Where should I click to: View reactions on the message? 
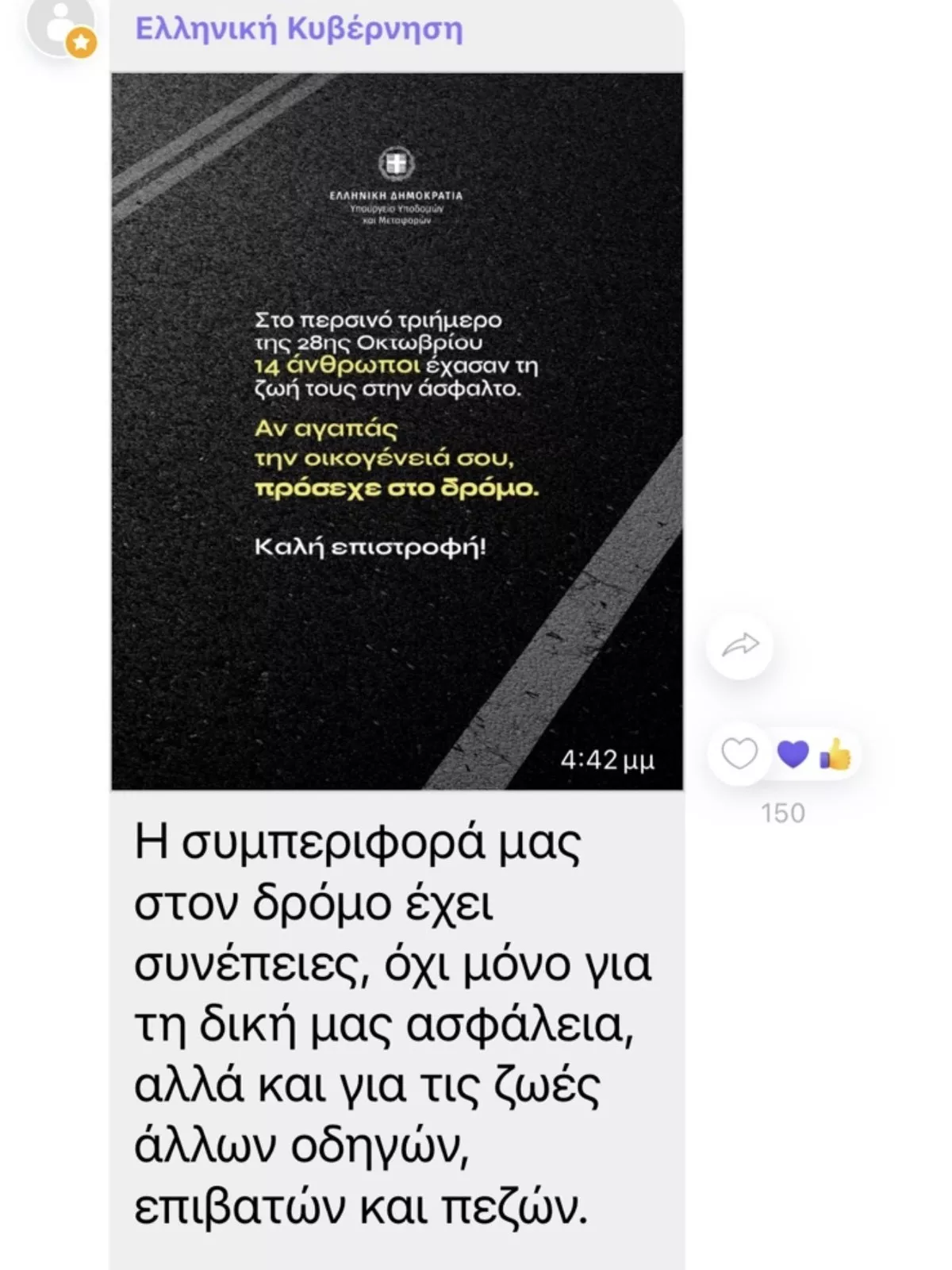813,754
